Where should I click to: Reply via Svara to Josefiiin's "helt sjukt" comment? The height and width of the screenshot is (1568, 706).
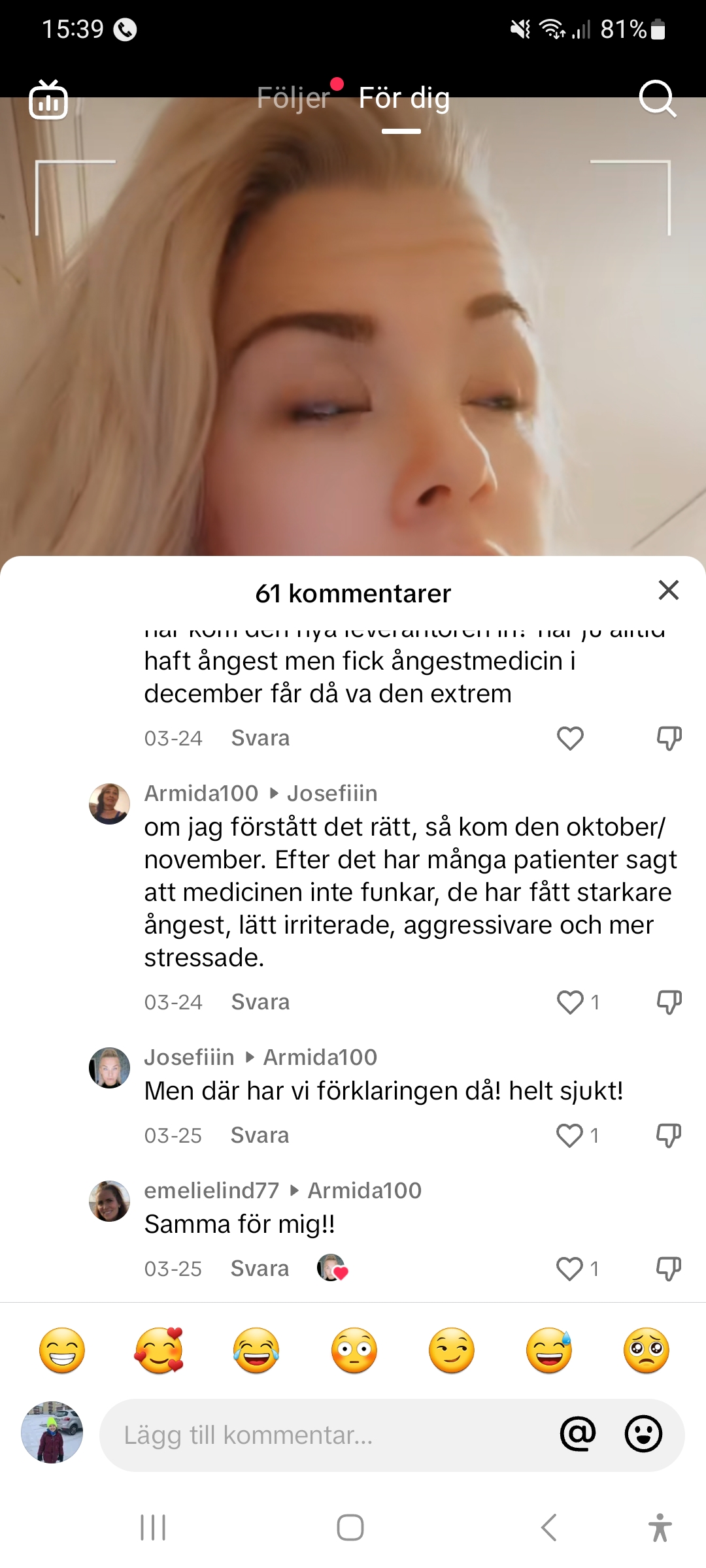point(260,1135)
